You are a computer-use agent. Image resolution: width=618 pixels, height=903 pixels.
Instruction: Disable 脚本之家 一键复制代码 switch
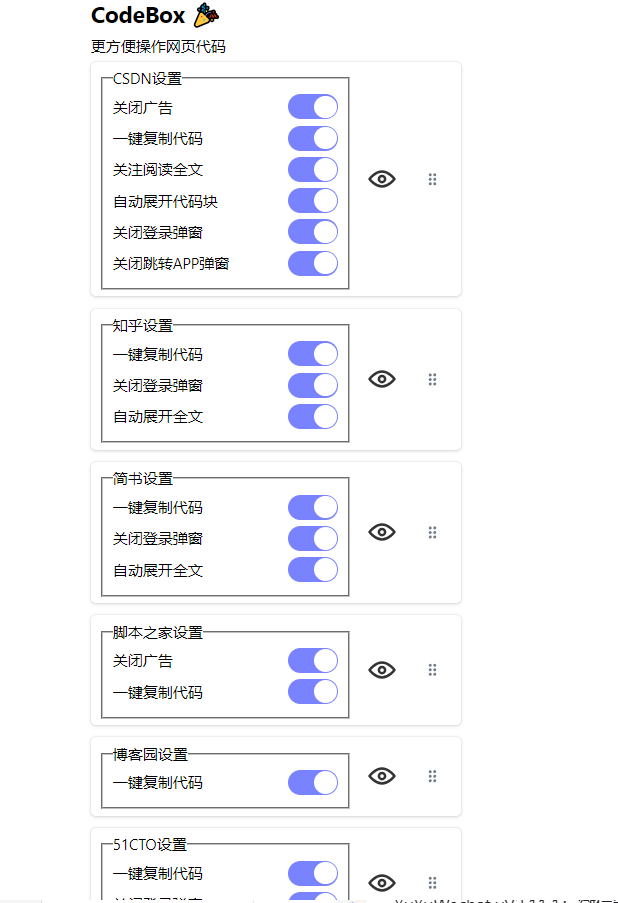click(312, 692)
